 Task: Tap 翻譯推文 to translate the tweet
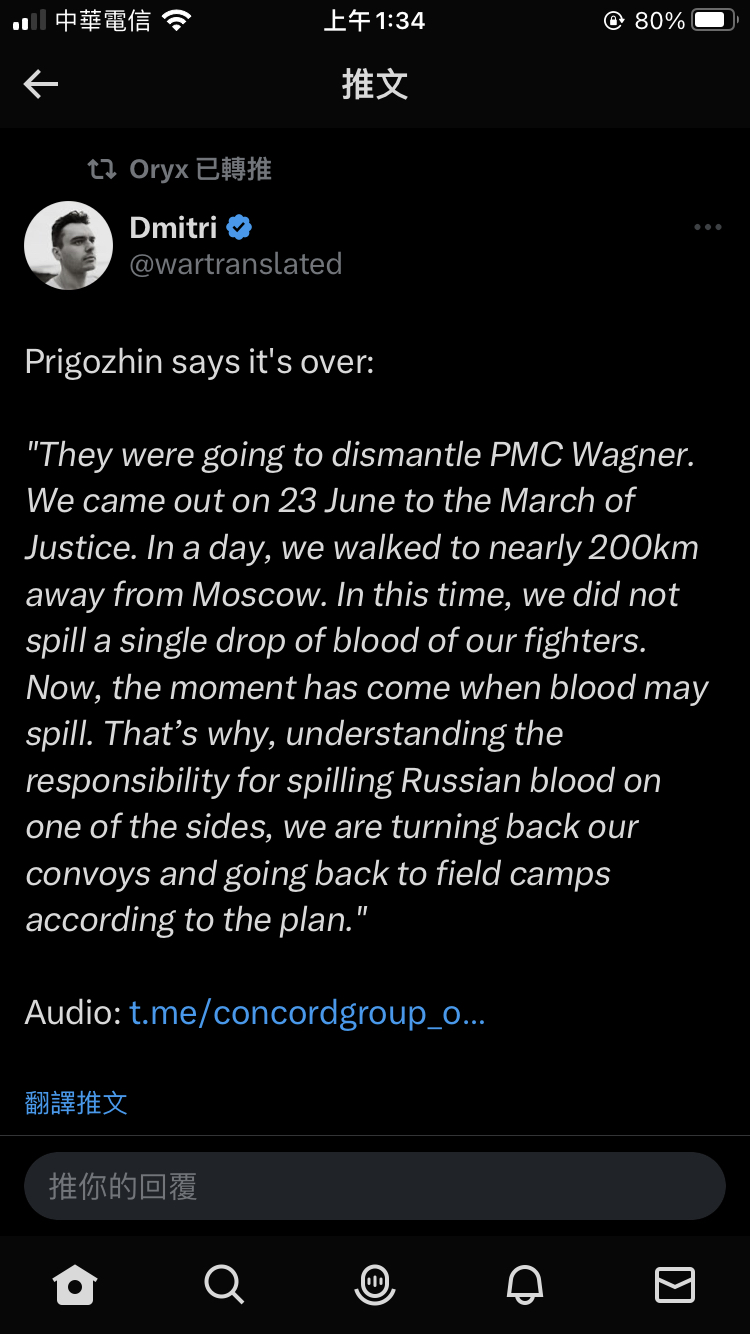click(x=76, y=1103)
